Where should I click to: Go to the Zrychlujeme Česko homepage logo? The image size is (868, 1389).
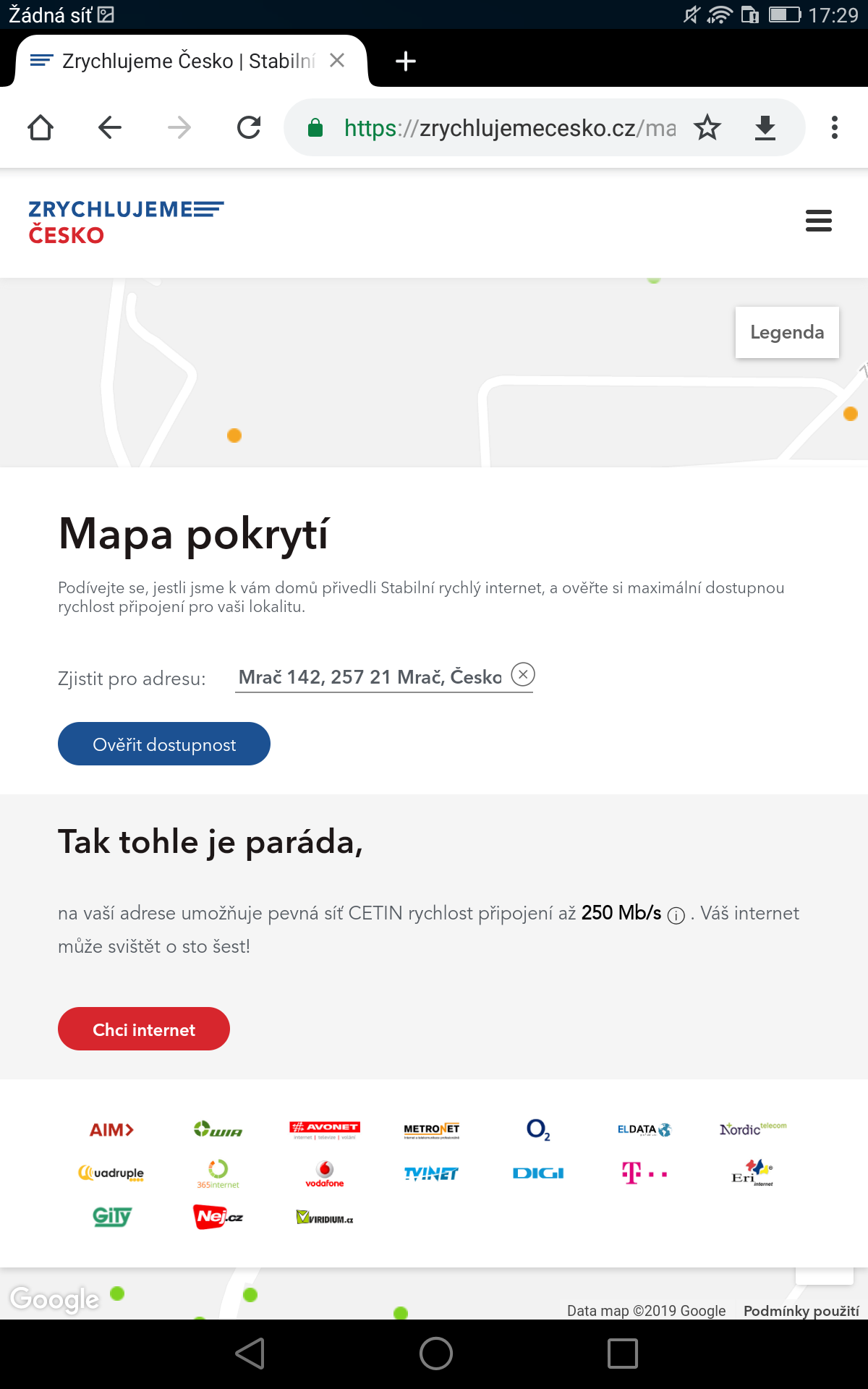[126, 222]
